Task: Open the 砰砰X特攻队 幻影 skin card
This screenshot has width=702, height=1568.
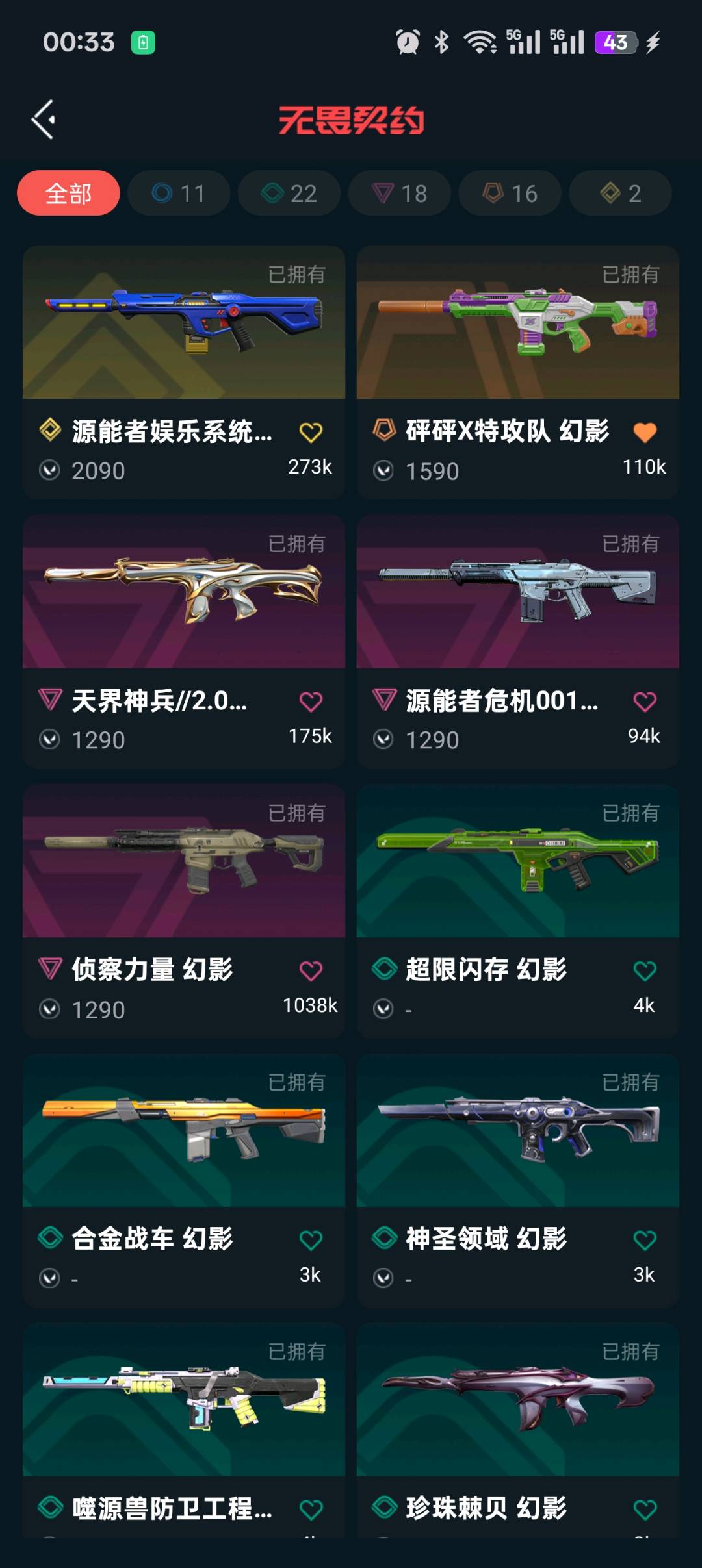Action: click(518, 323)
